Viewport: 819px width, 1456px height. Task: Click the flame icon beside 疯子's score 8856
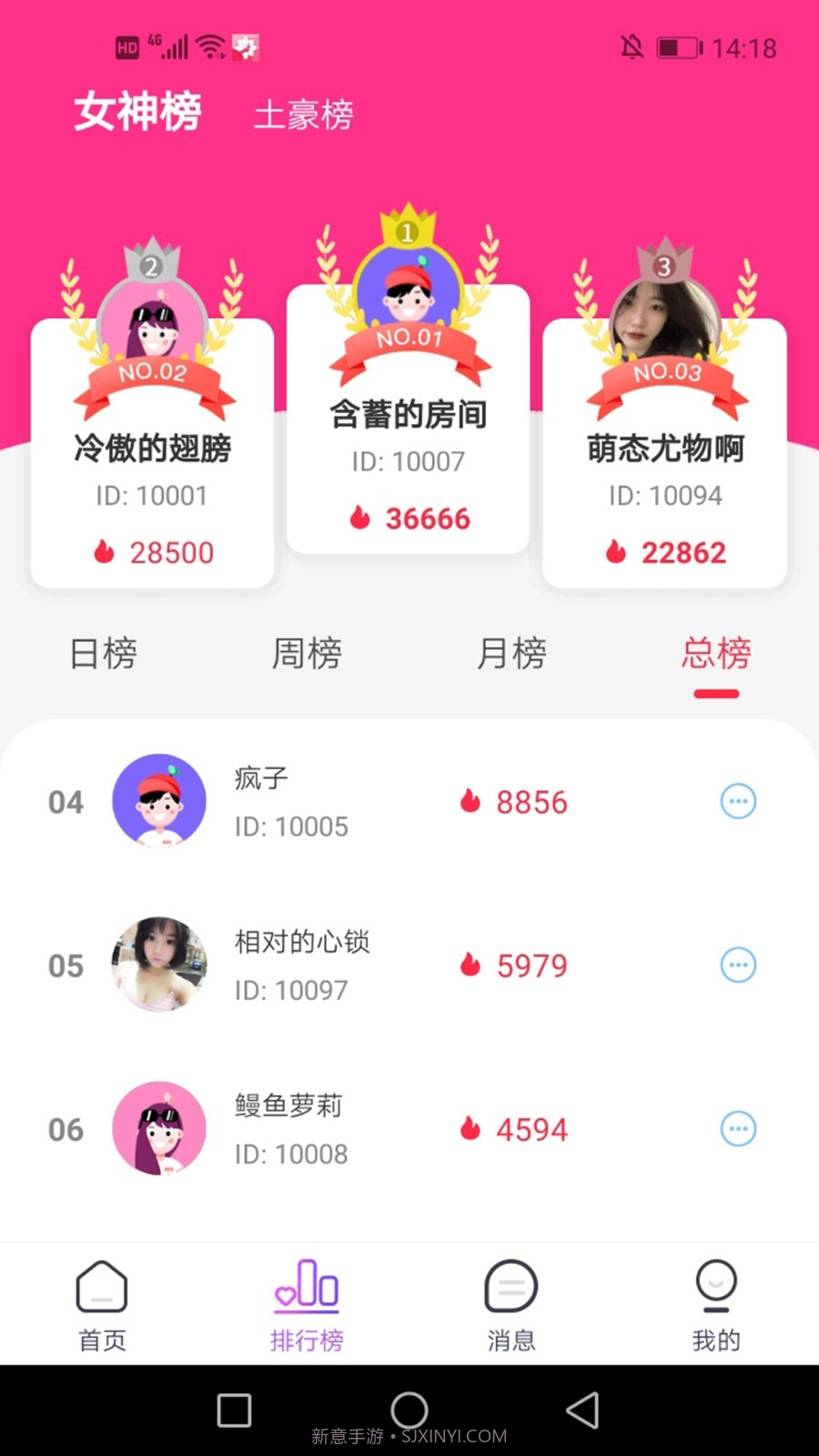point(471,802)
